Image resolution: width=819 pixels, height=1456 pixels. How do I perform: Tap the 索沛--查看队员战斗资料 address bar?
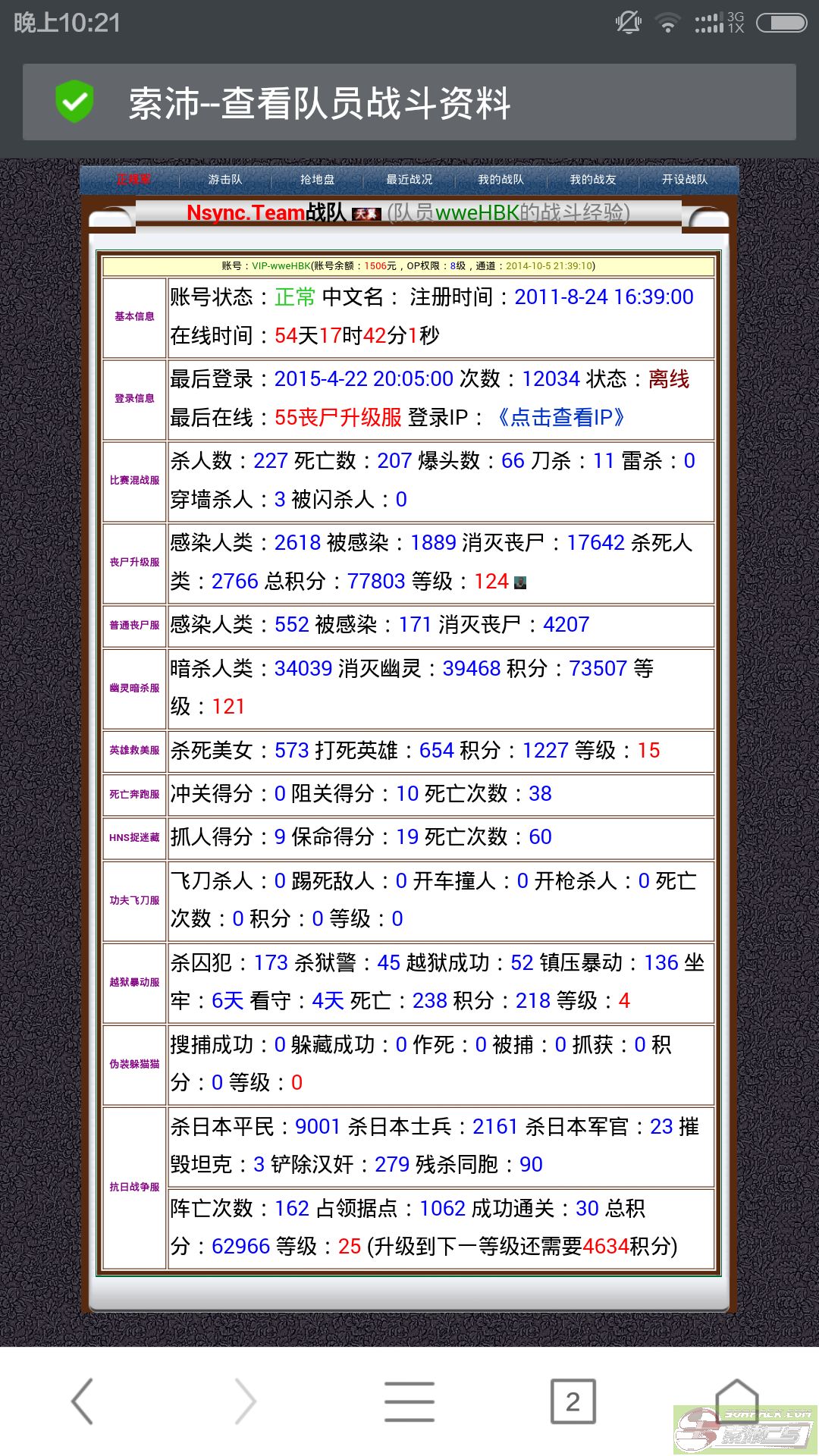[409, 102]
